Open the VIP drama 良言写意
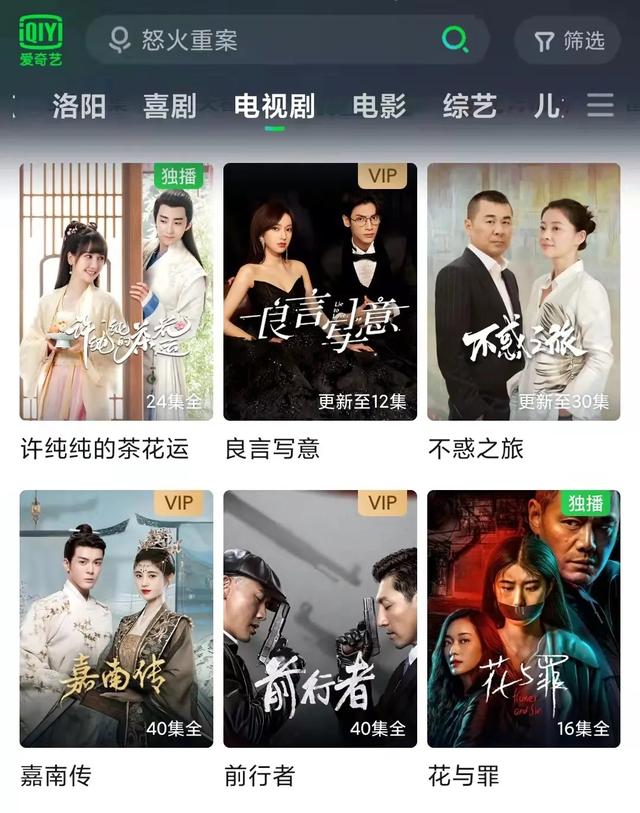The height and width of the screenshot is (813, 640). [x=320, y=291]
